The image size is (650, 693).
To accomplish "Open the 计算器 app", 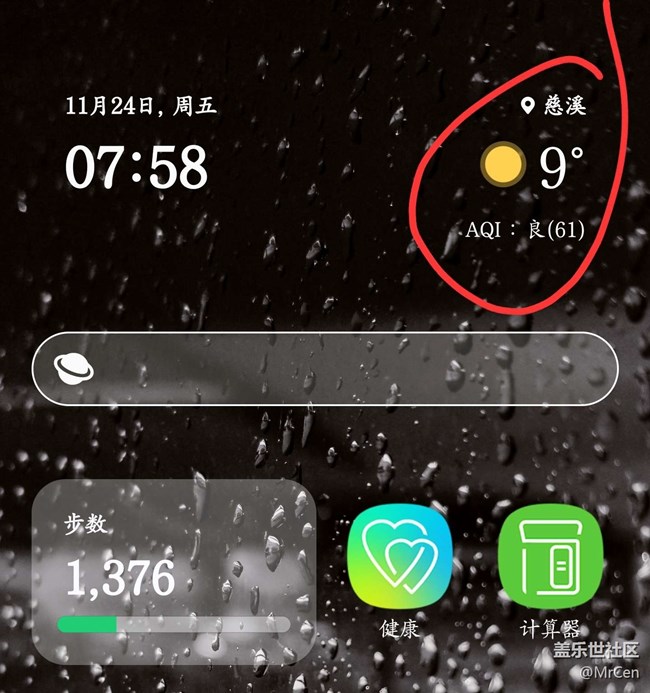I will 550,556.
